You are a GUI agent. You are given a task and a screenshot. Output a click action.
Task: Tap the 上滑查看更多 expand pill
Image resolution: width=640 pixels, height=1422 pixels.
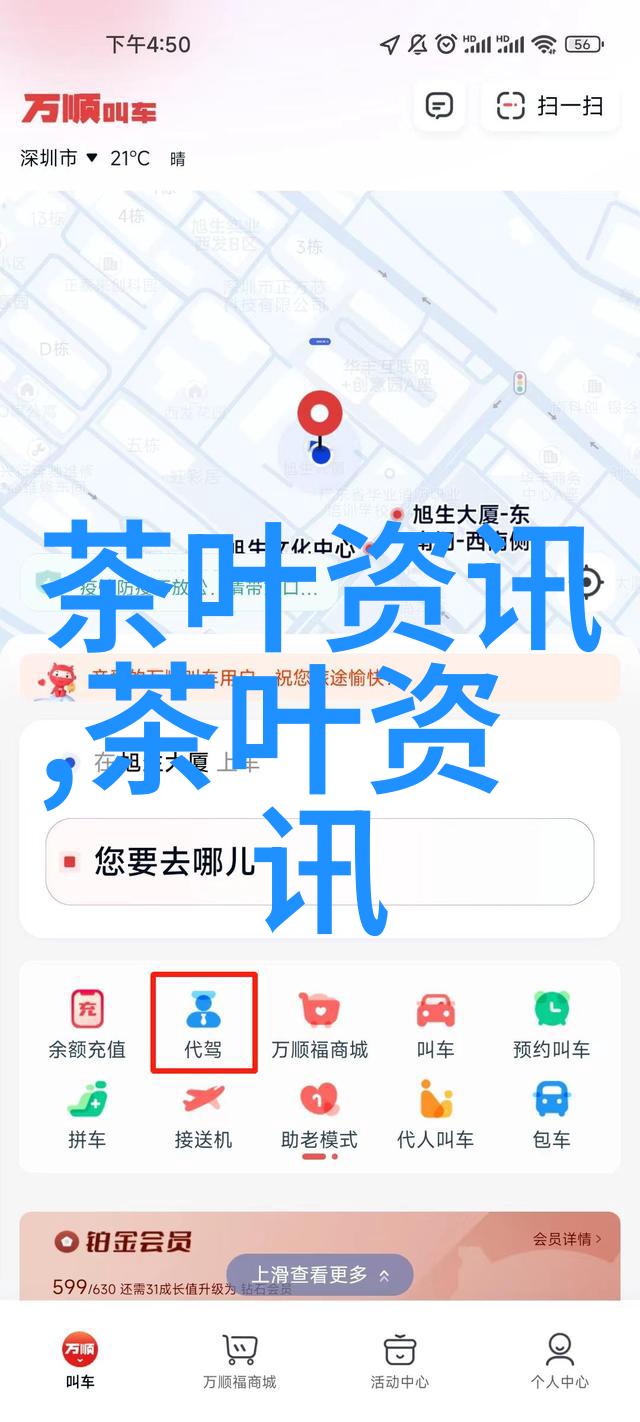(319, 1275)
